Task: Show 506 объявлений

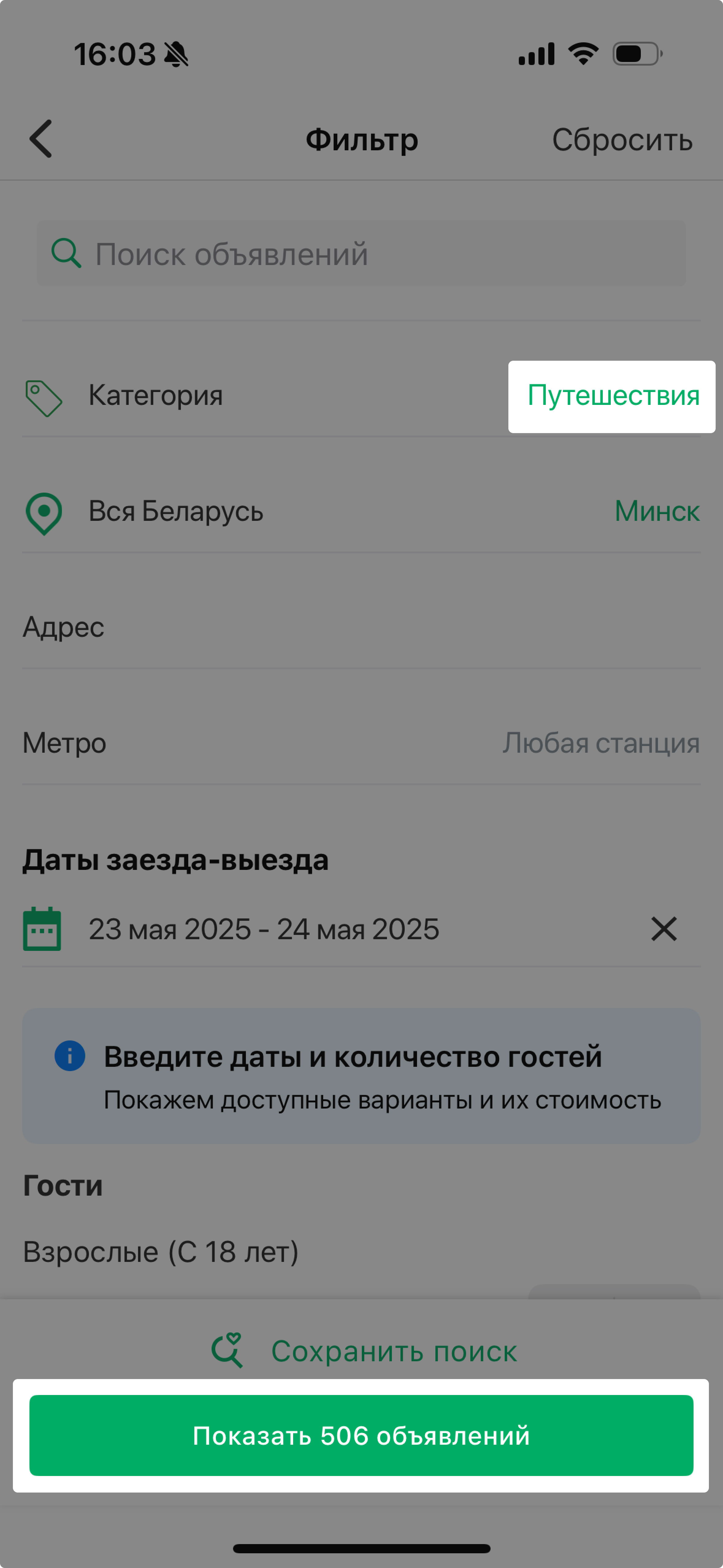Action: pyautogui.click(x=361, y=1435)
